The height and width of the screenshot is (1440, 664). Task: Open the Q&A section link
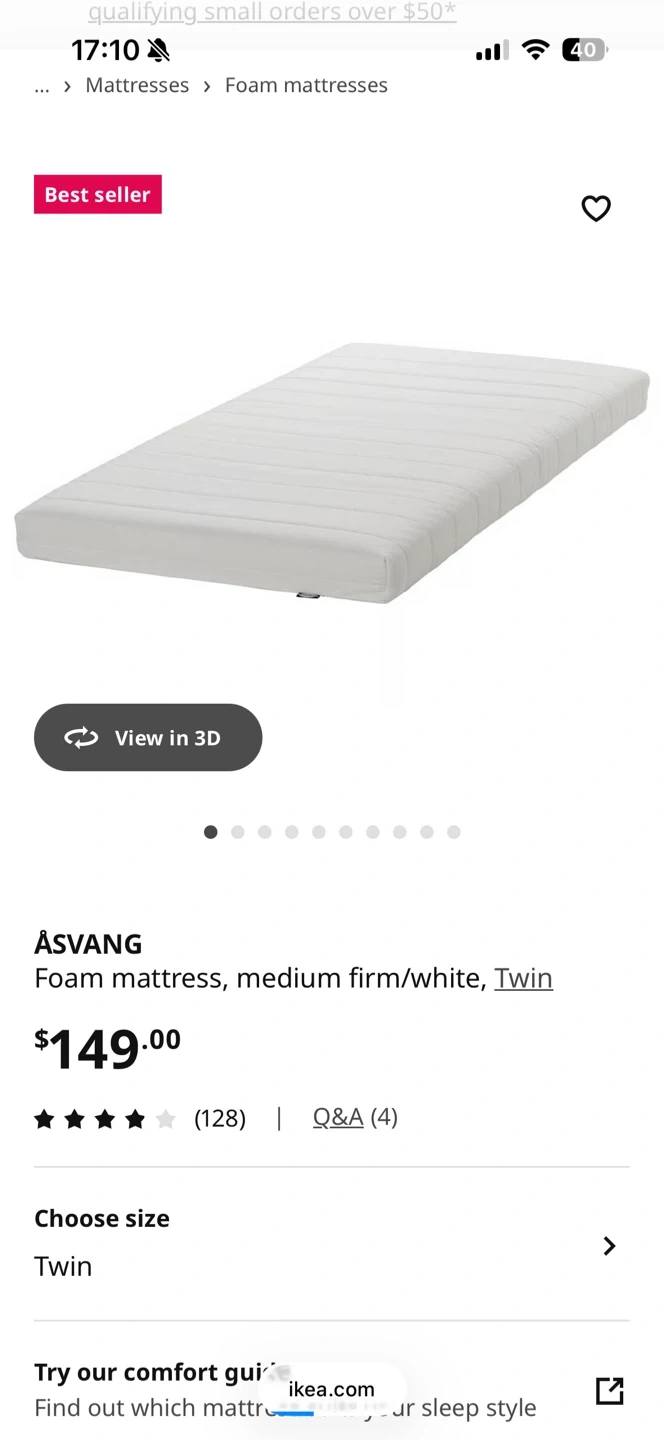coord(338,1117)
